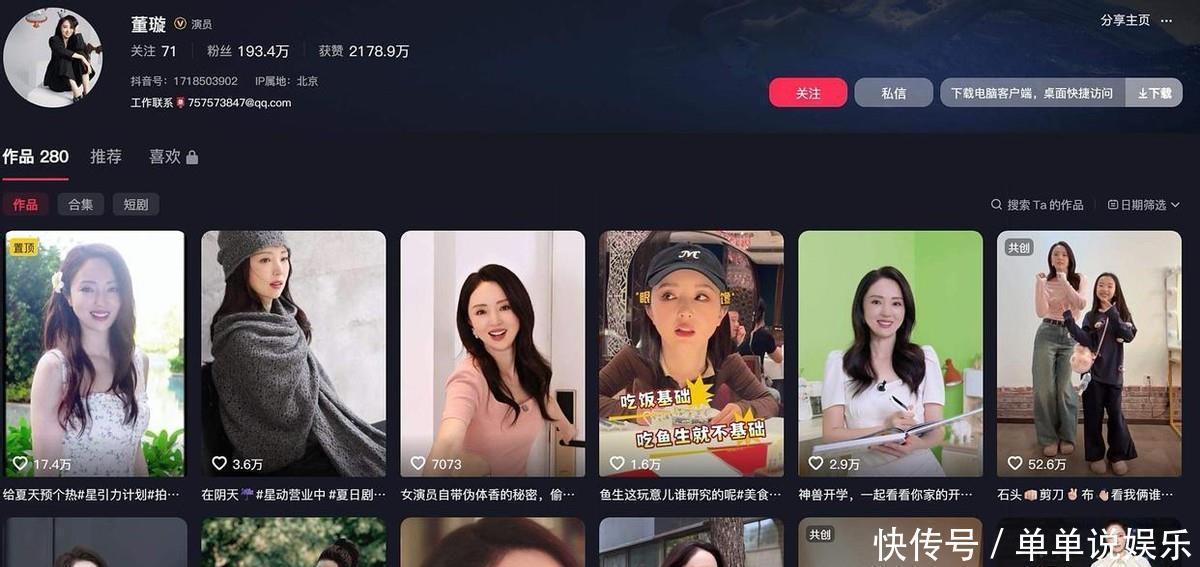Tap the 下载 download client button
This screenshot has width=1200, height=567.
[1154, 93]
